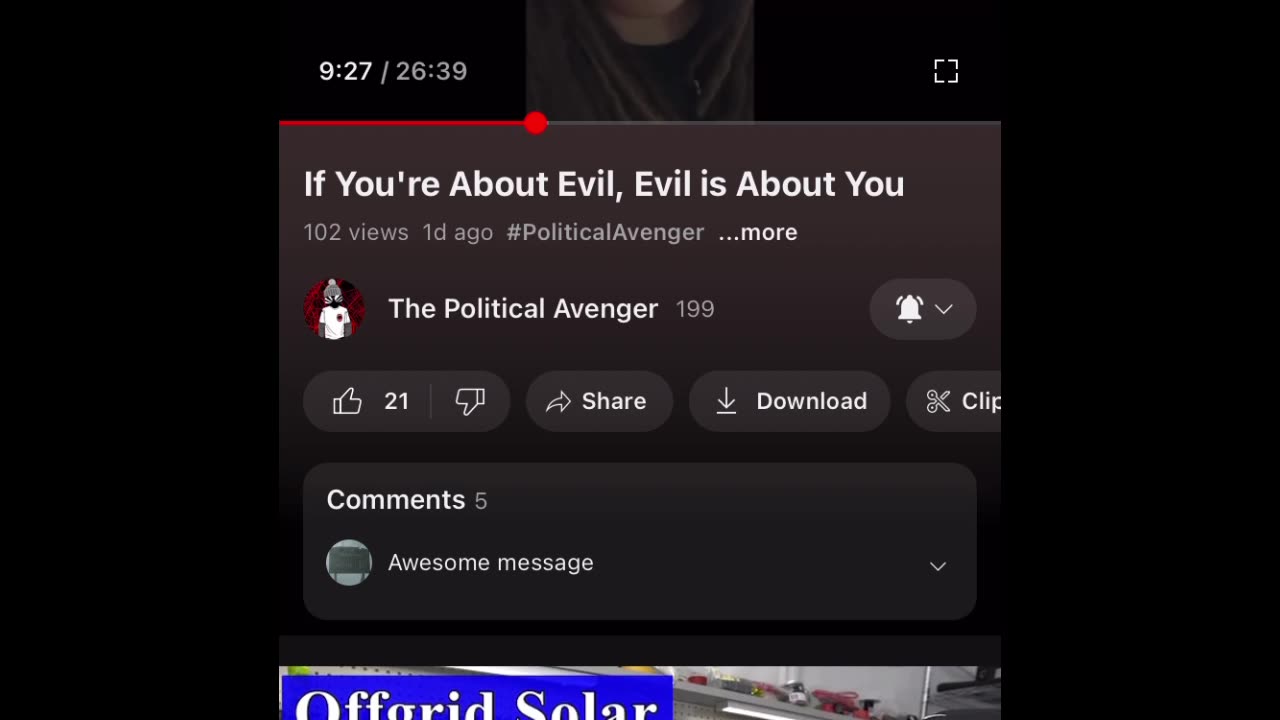Like this video
This screenshot has width=1280, height=720.
point(368,401)
